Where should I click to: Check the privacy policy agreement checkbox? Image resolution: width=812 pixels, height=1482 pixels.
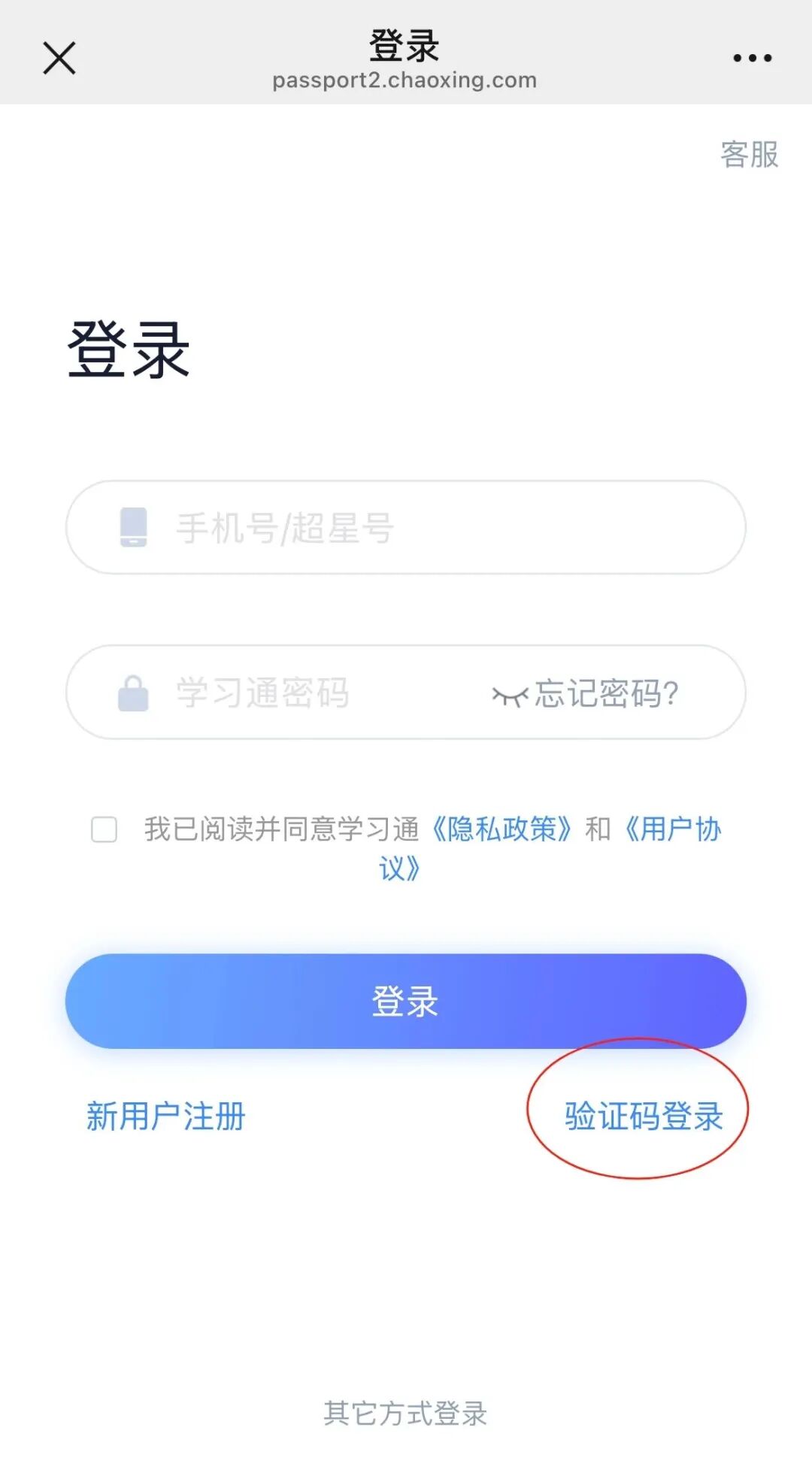click(104, 830)
